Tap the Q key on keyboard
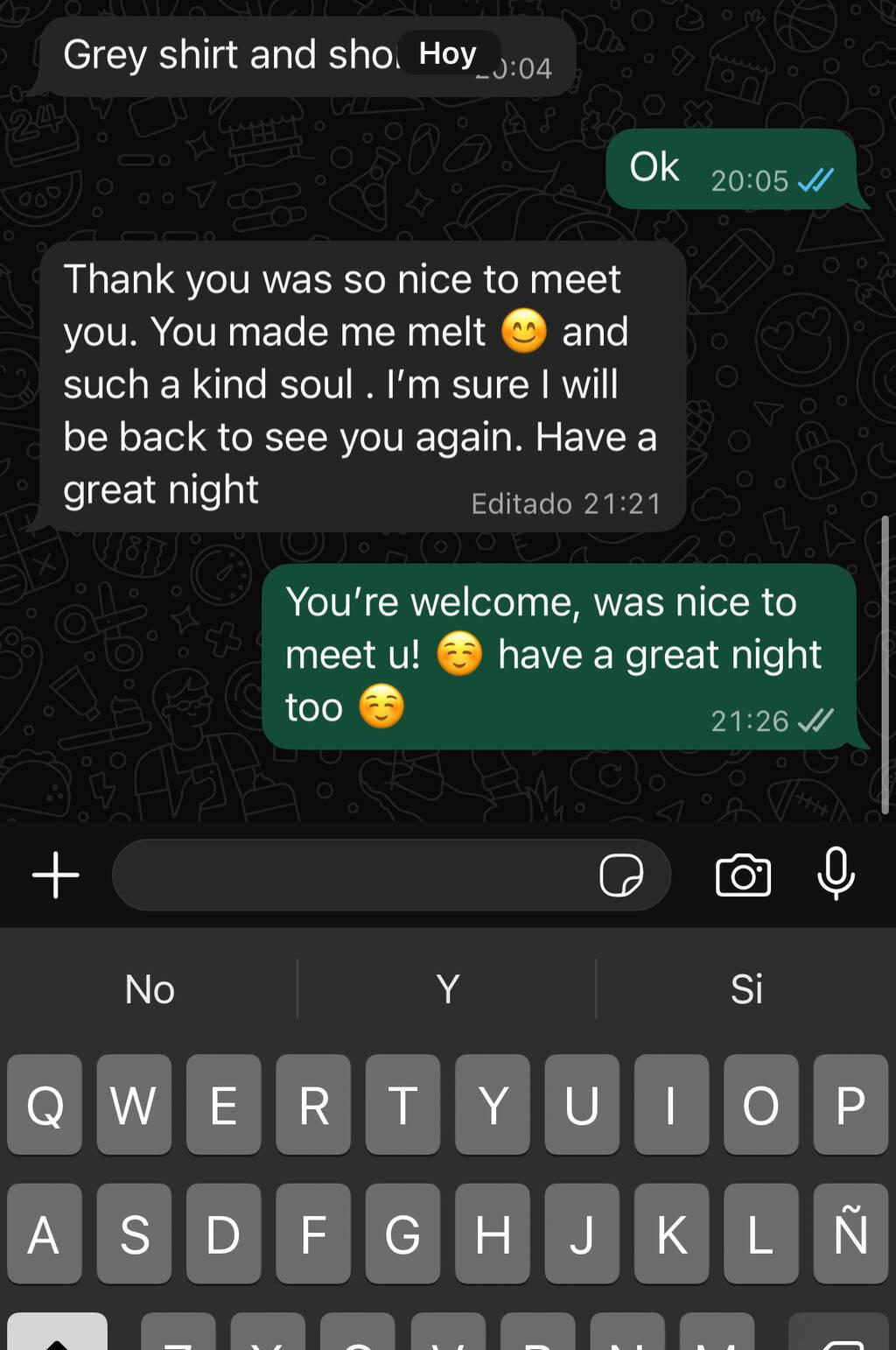The height and width of the screenshot is (1350, 896). [45, 1105]
